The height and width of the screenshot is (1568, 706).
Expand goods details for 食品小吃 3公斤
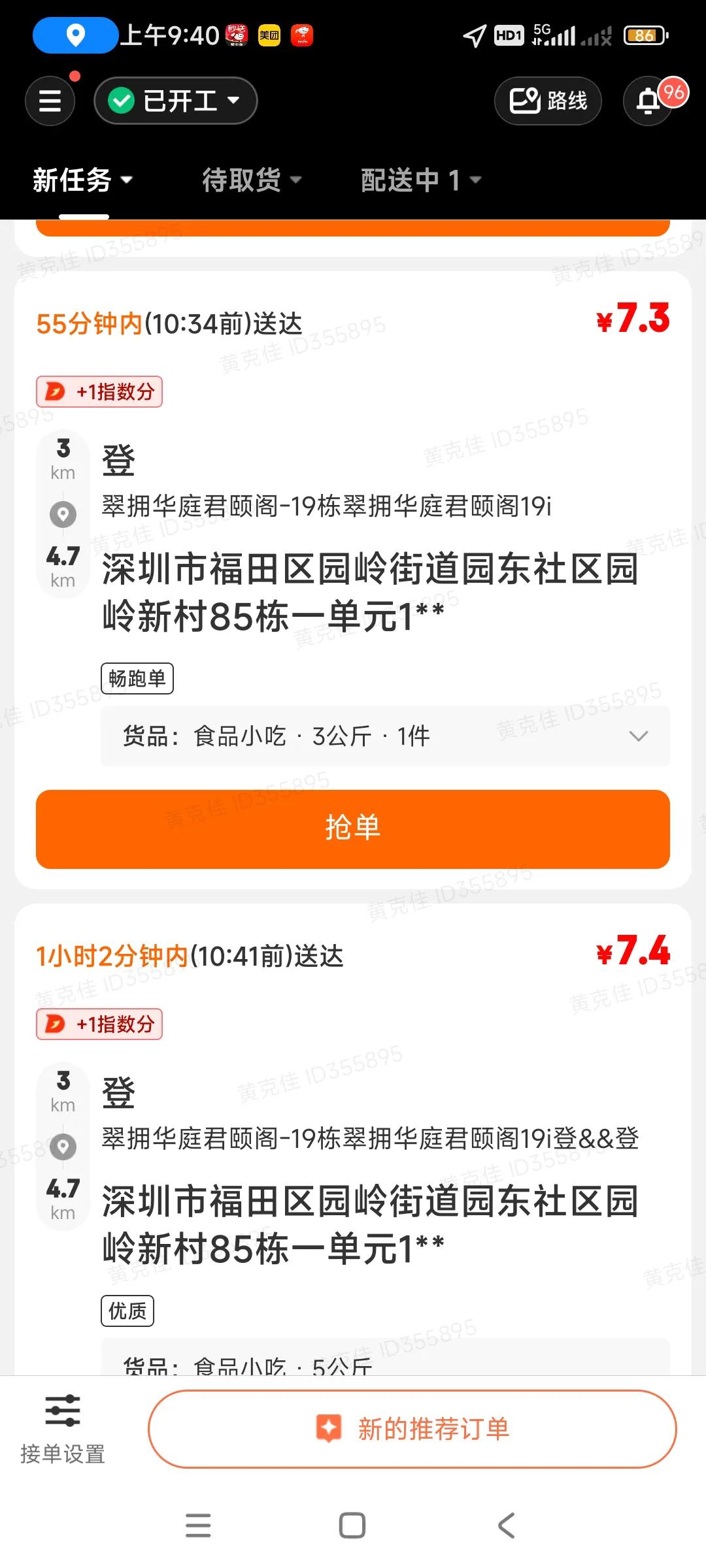tap(639, 736)
